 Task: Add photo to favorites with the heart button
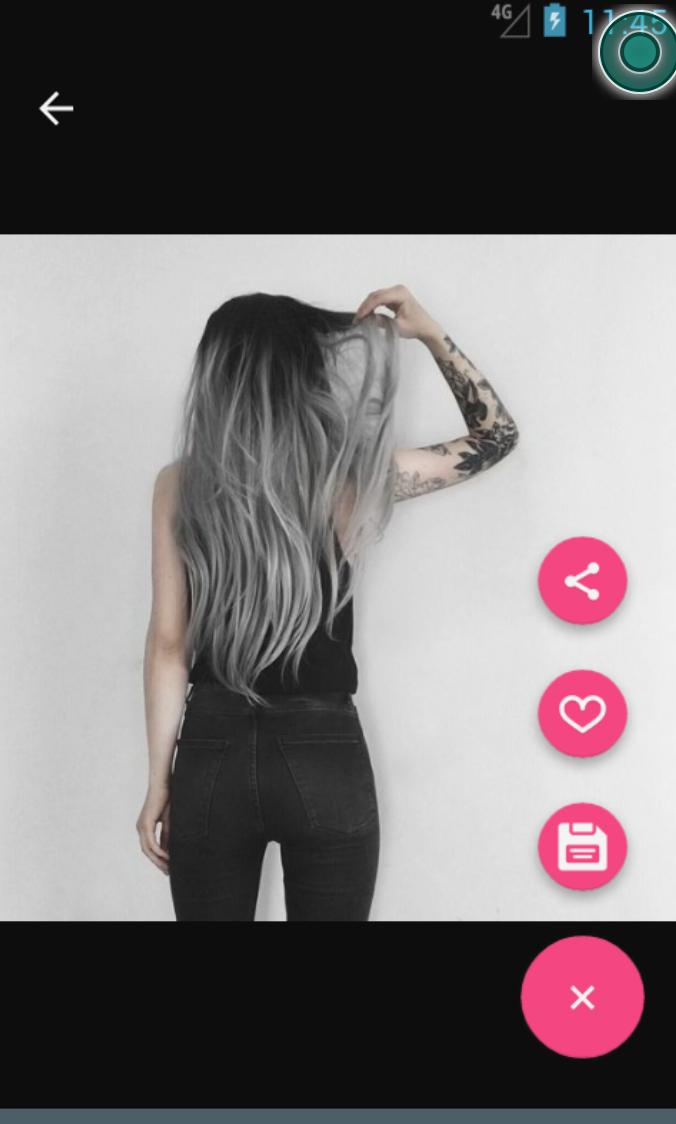pos(582,714)
